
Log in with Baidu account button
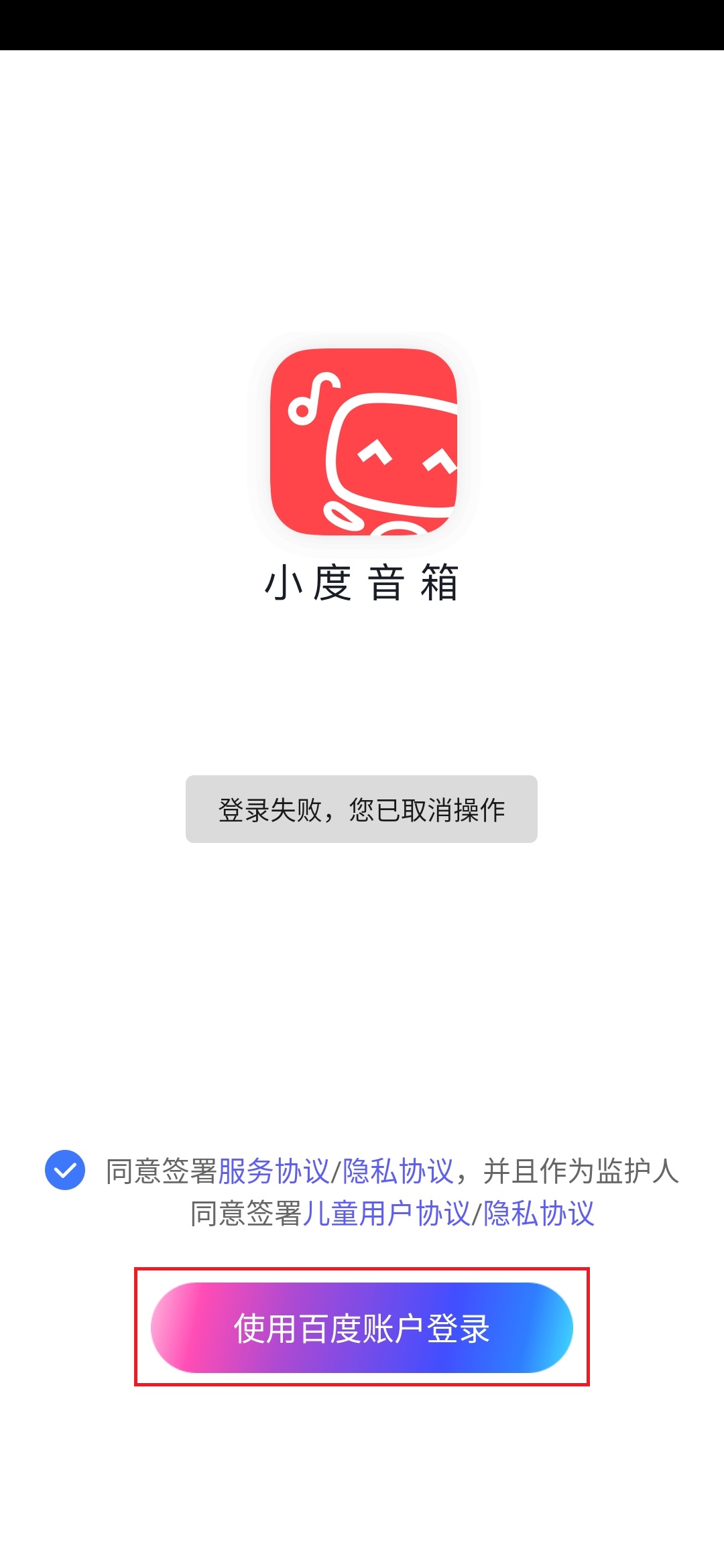pos(362,1327)
